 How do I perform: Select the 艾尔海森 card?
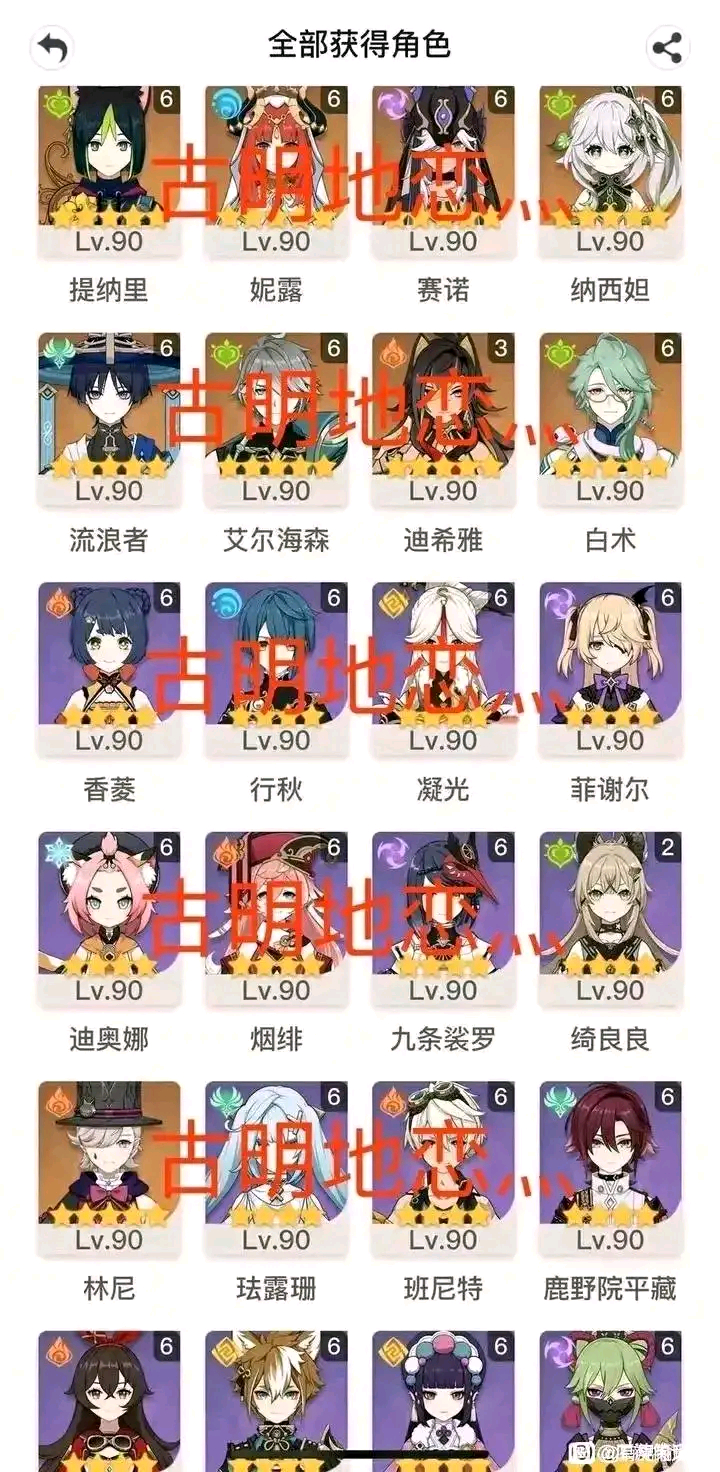tap(276, 420)
